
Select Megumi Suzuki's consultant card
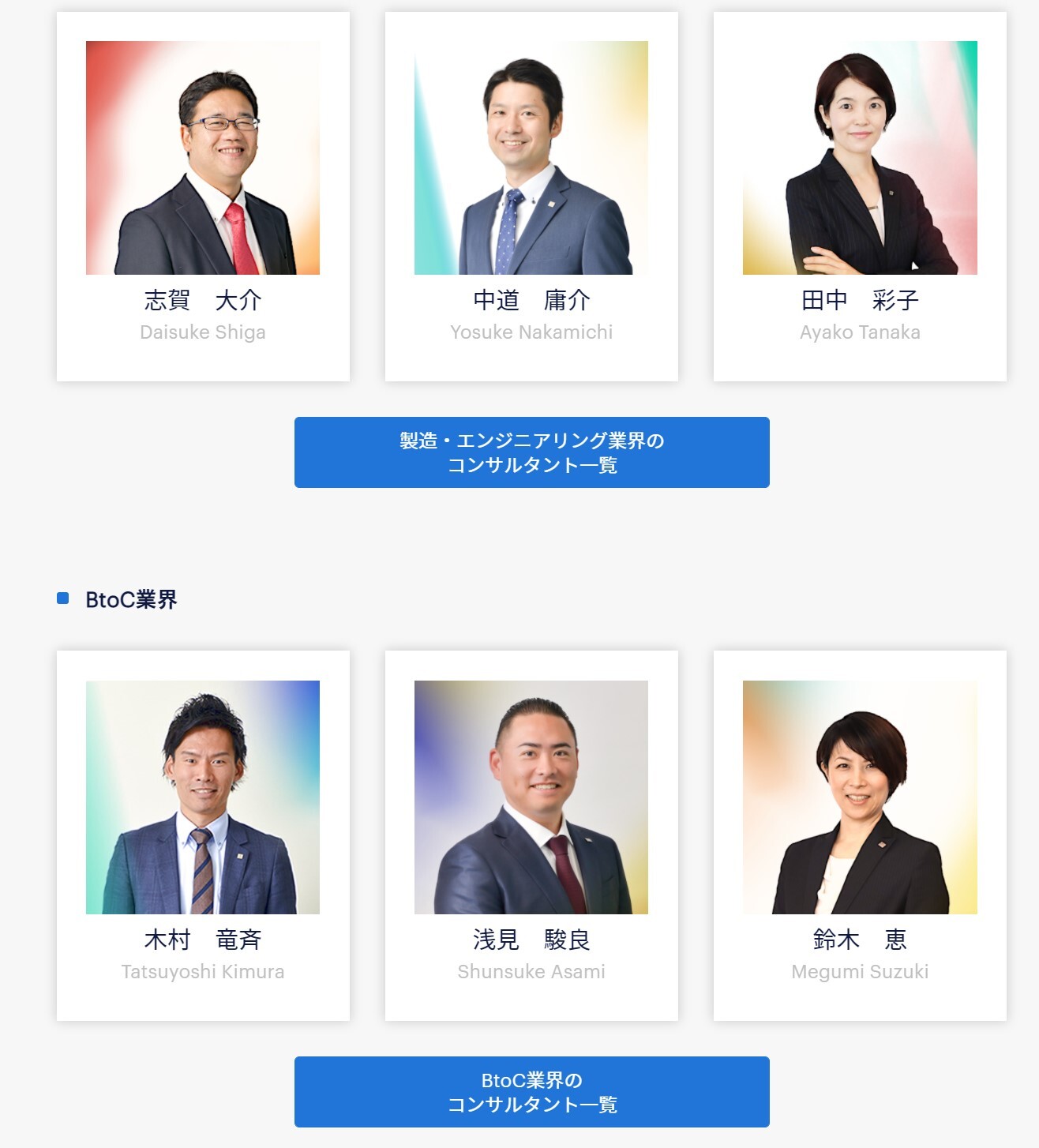click(x=860, y=835)
